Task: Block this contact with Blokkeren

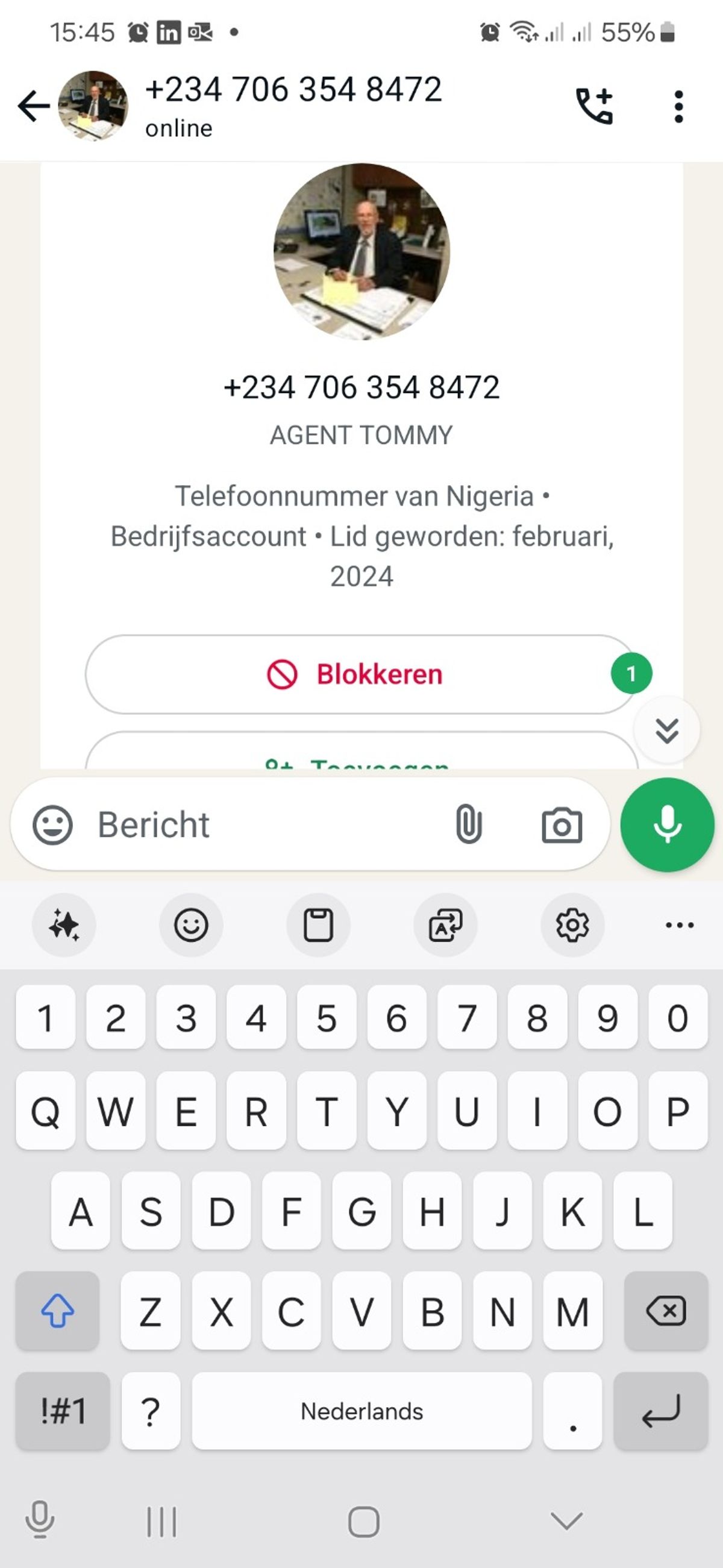Action: (x=361, y=674)
